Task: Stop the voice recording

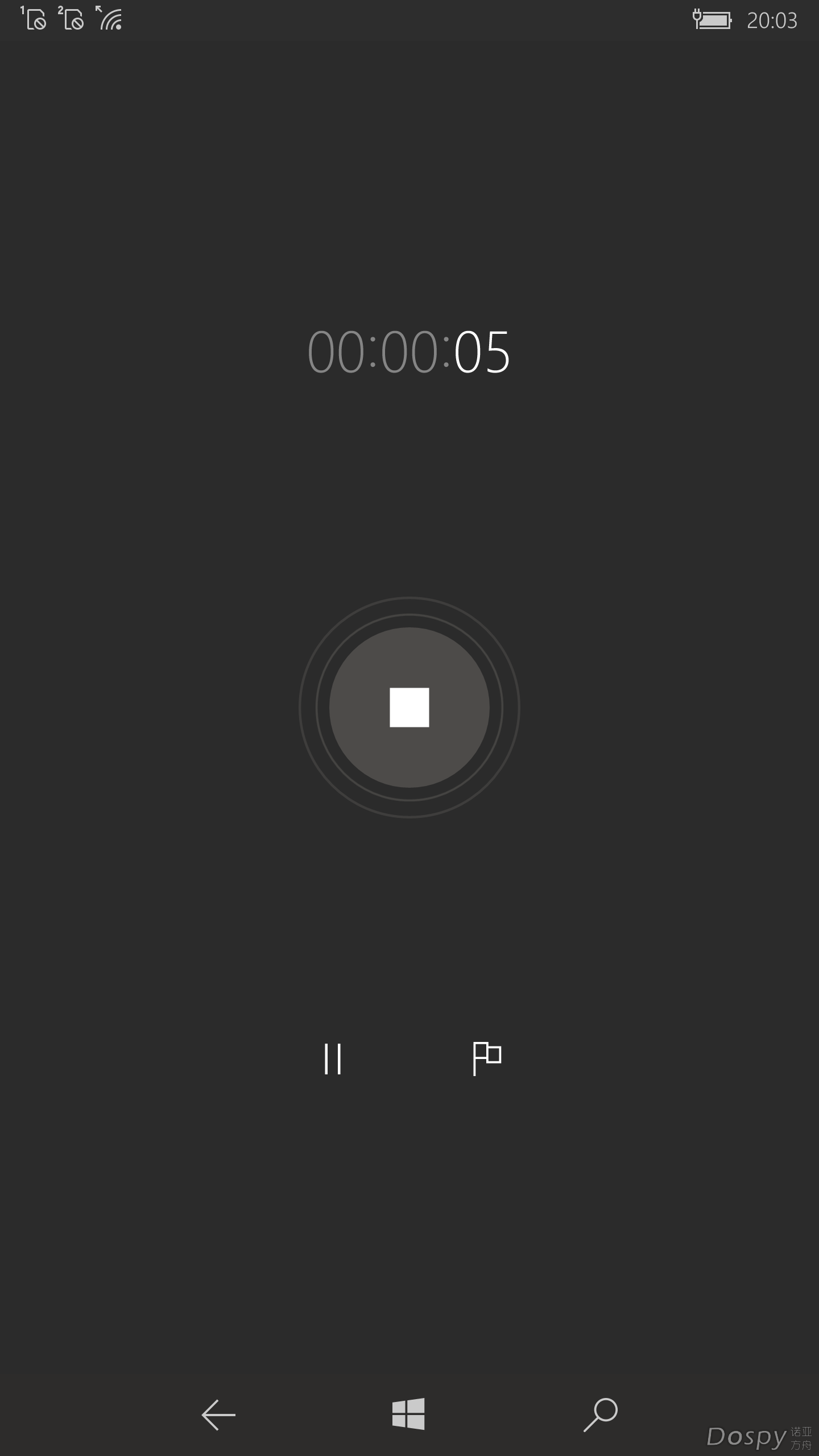Action: tap(409, 707)
